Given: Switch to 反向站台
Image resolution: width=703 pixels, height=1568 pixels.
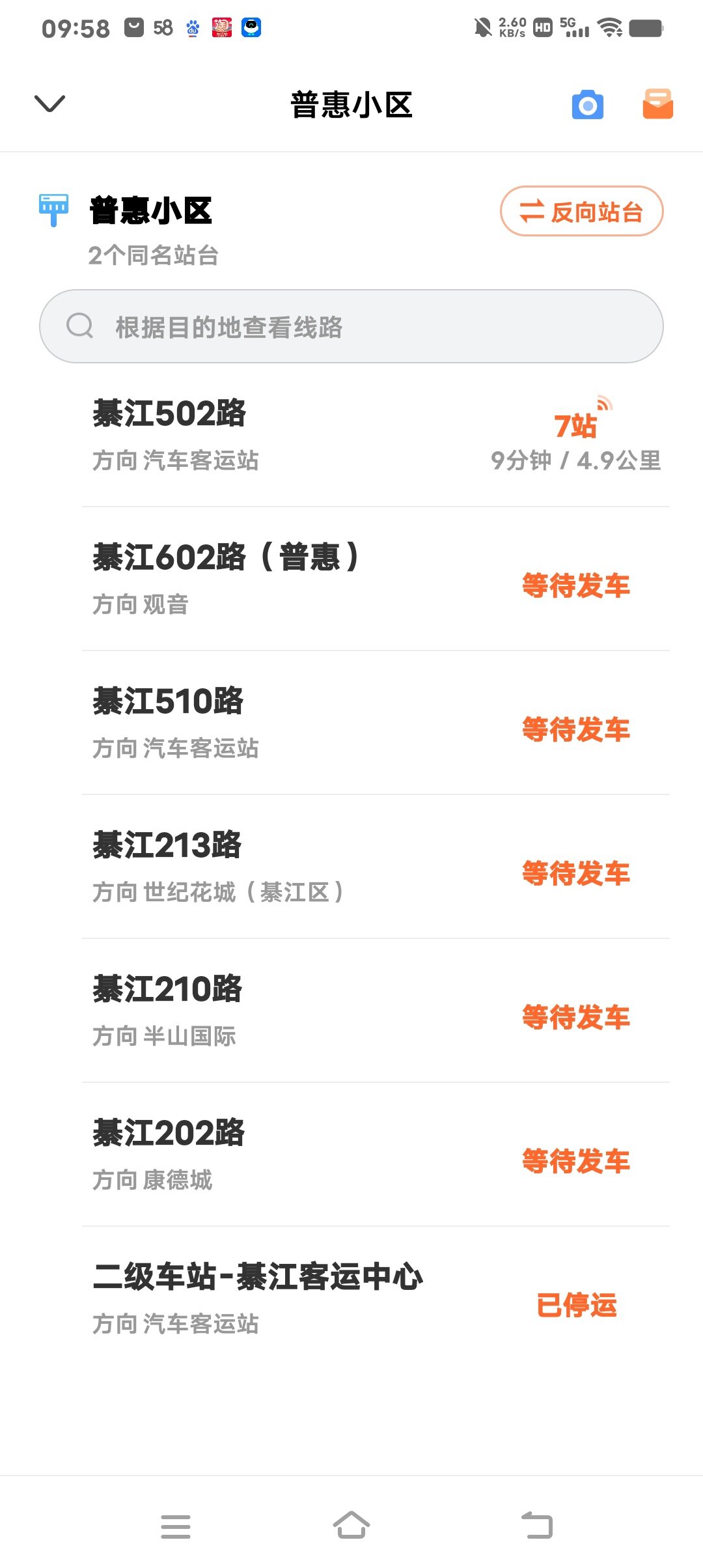Looking at the screenshot, I should (x=581, y=212).
